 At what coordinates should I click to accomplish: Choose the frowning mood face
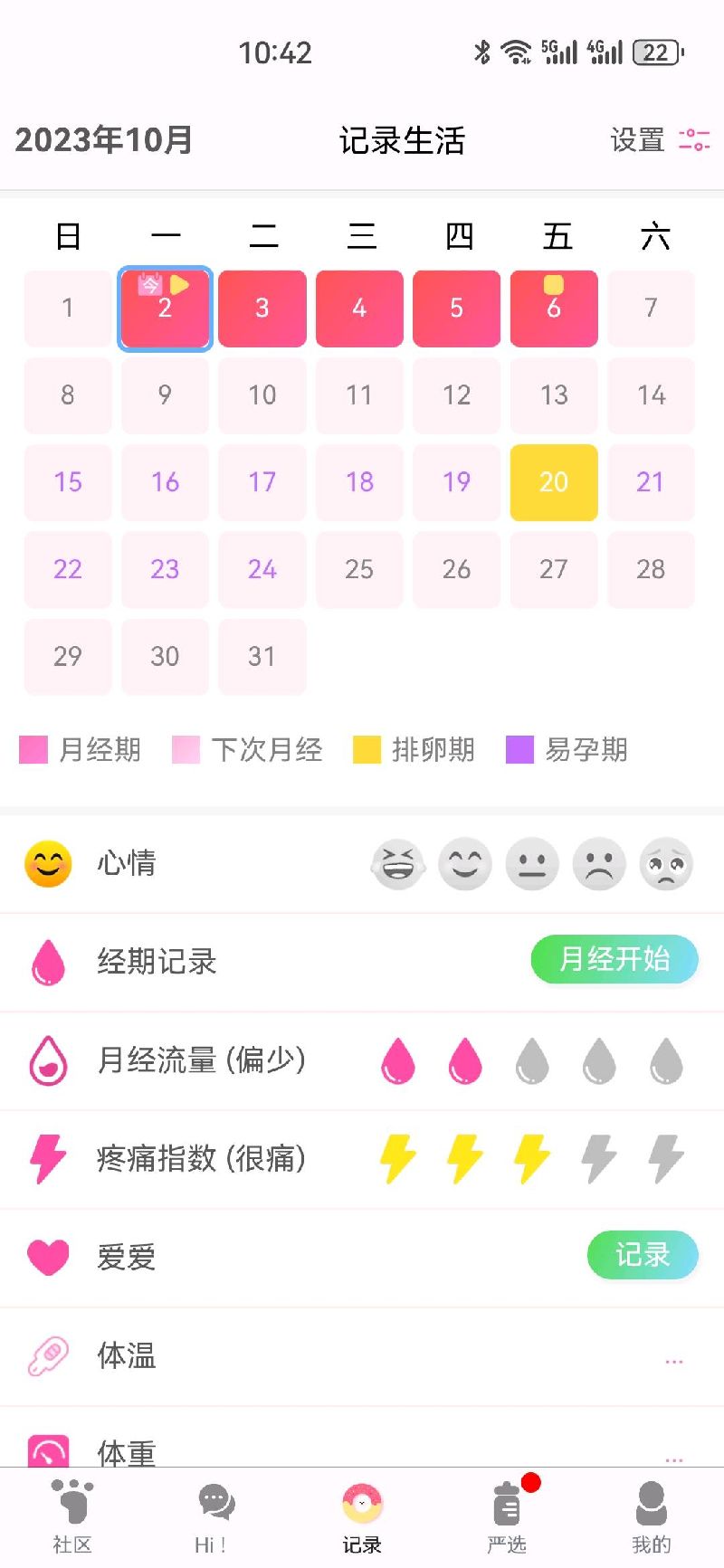tap(599, 864)
